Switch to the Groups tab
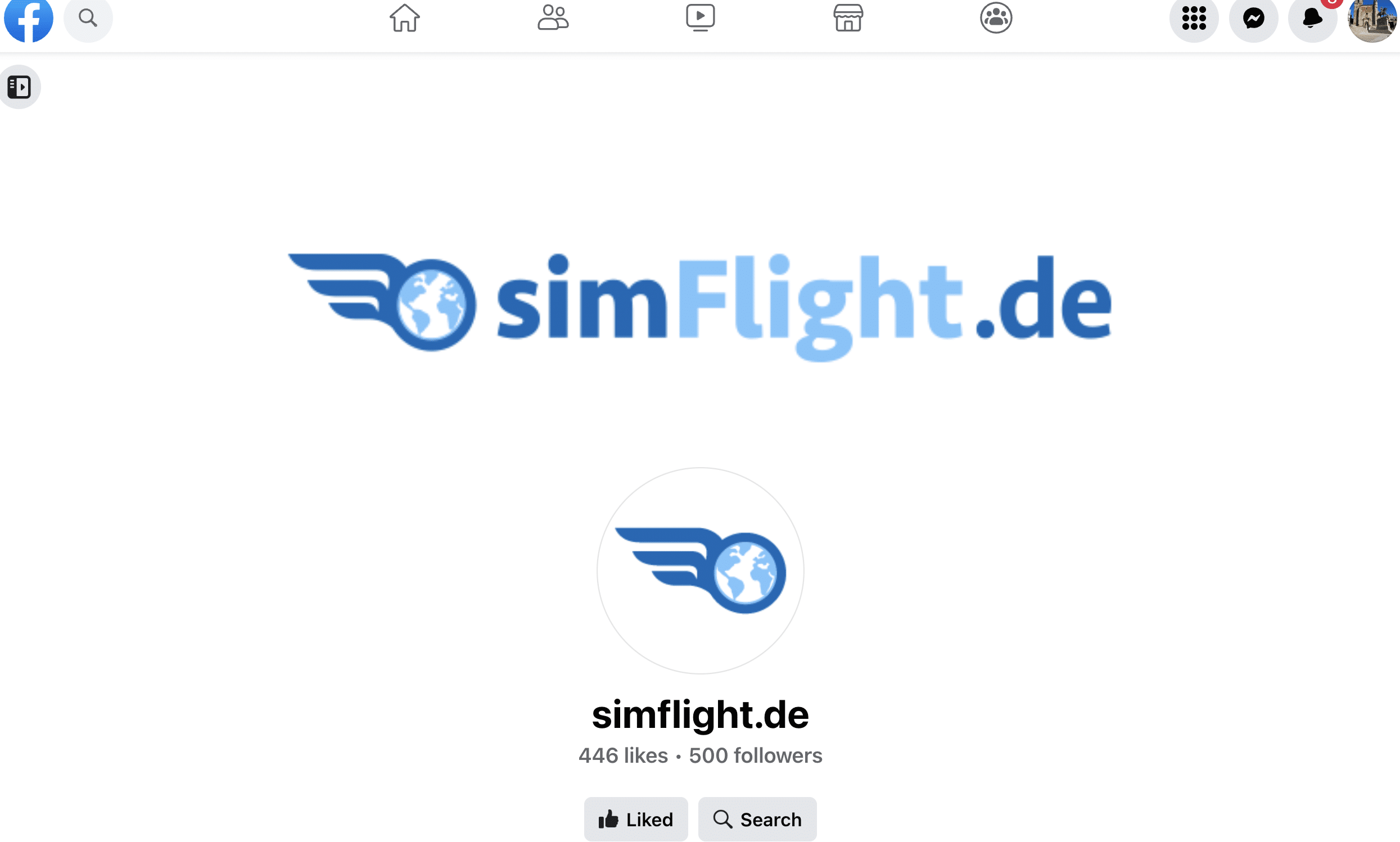The height and width of the screenshot is (842, 1400). pyautogui.click(x=996, y=19)
